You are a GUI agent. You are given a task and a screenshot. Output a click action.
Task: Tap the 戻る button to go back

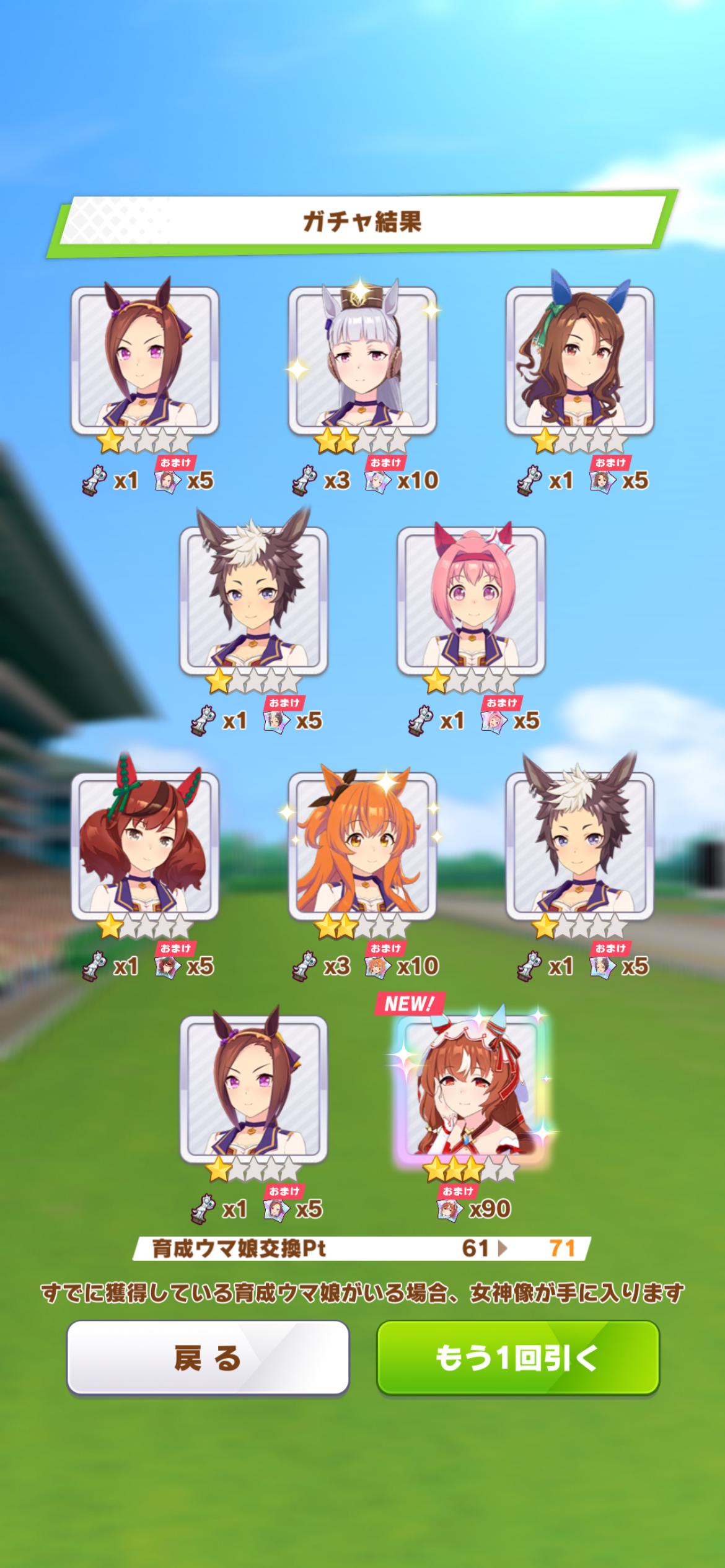(x=208, y=1358)
